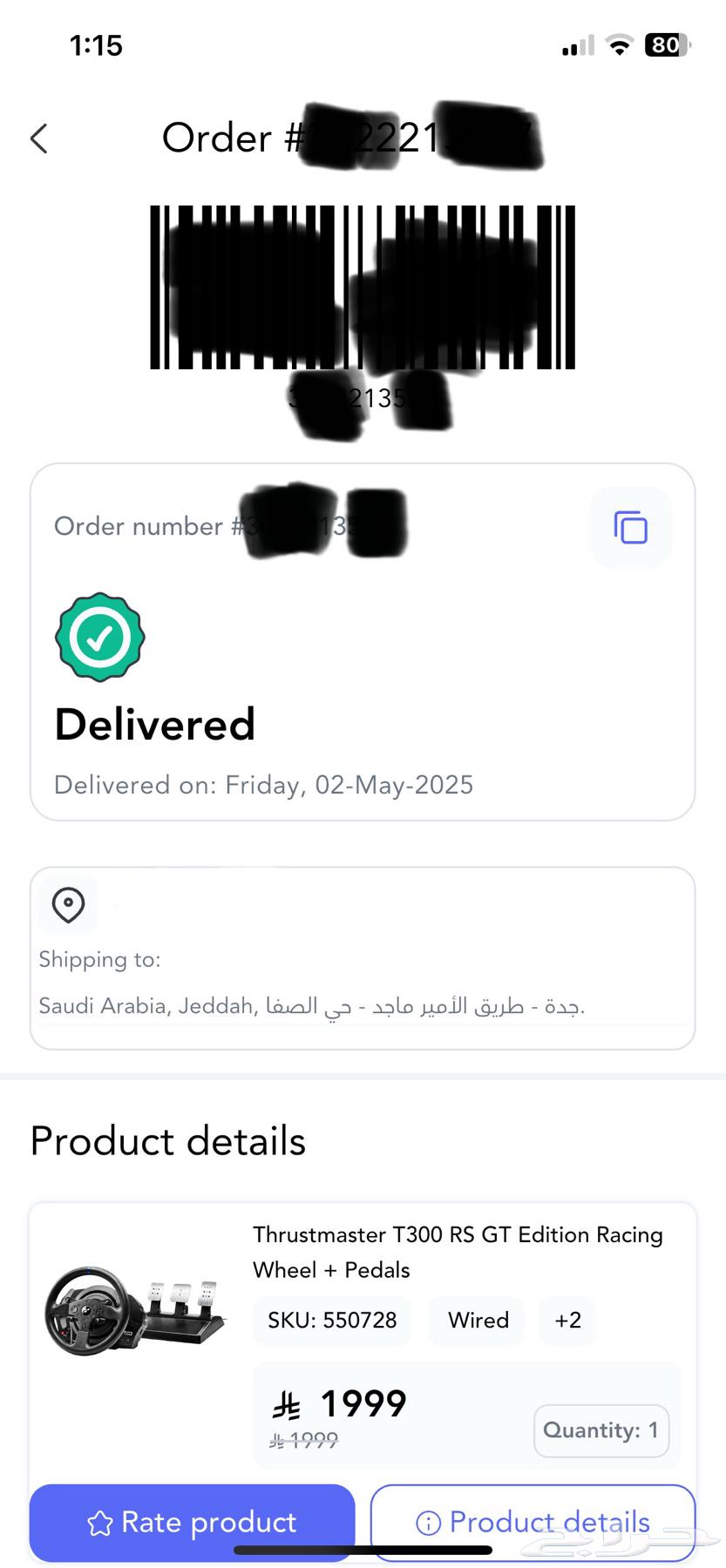726x1568 pixels.
Task: Tap the Wi-Fi indicator in the status bar
Action: coord(619,45)
